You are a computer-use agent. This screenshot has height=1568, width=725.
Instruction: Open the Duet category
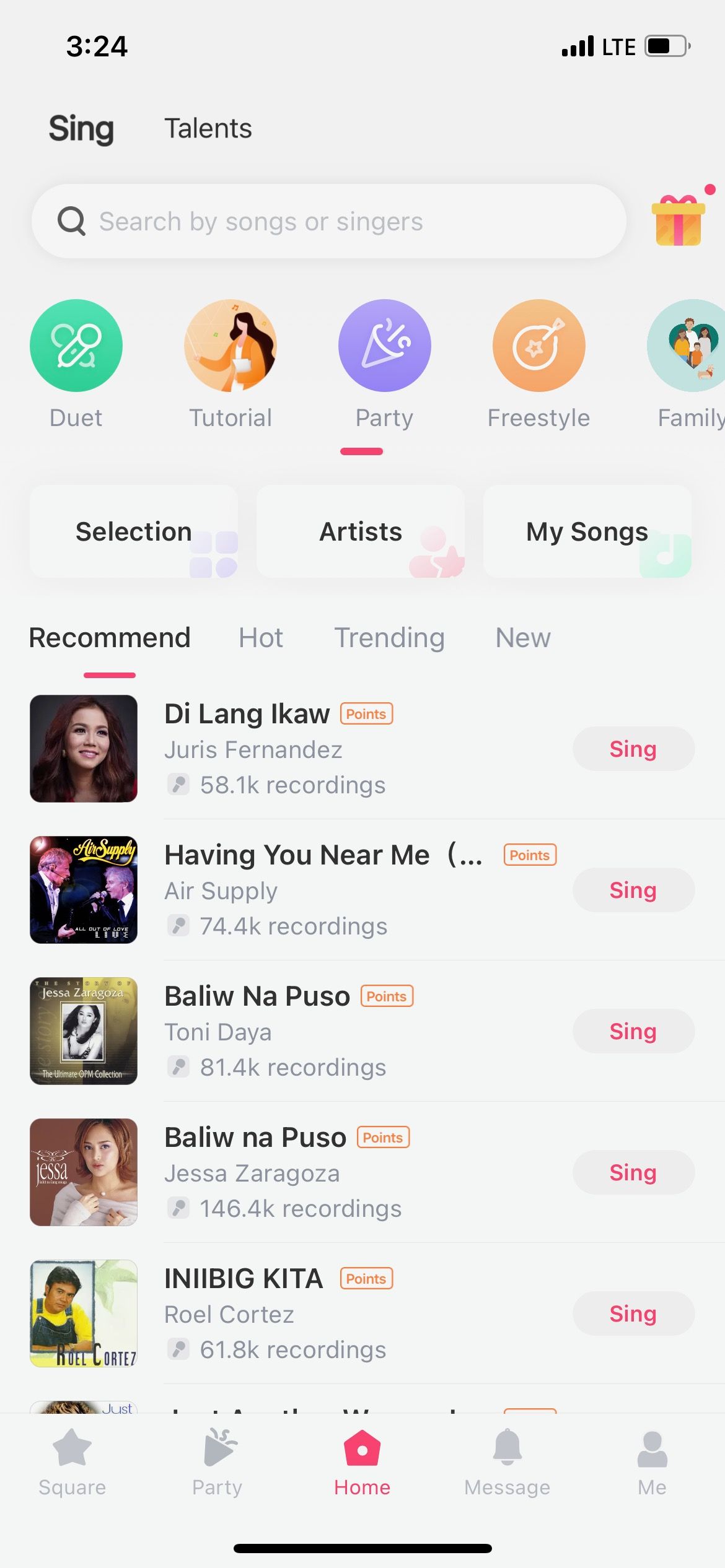76,346
